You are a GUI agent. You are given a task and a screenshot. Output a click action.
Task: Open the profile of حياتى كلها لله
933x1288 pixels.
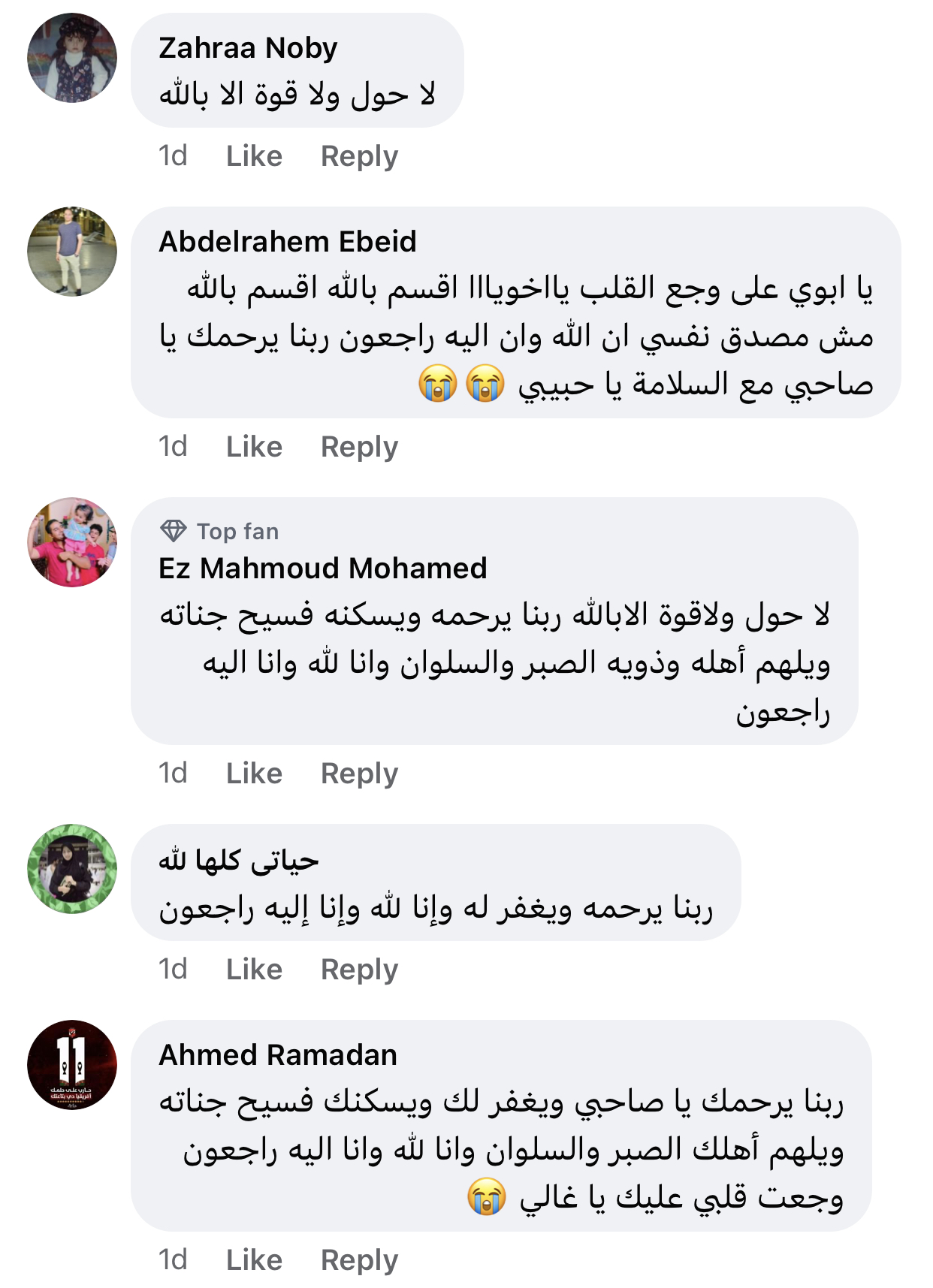[x=239, y=860]
